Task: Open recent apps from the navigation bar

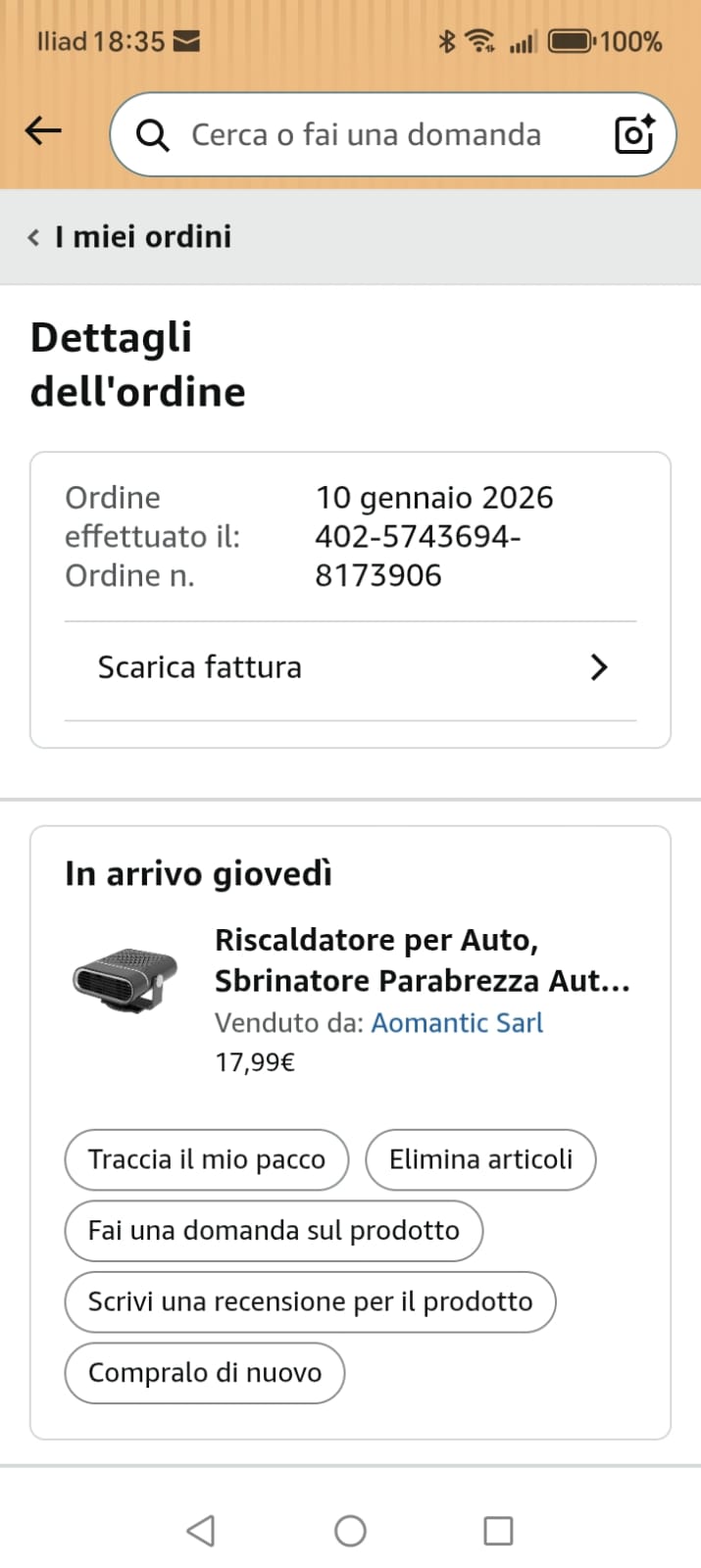Action: (498, 1531)
